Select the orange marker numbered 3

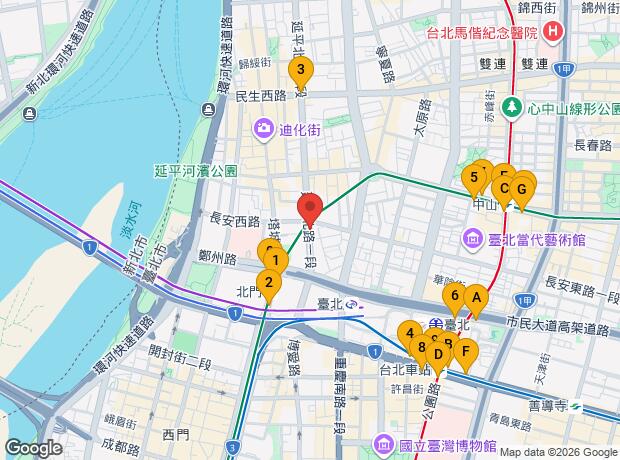coord(301,70)
